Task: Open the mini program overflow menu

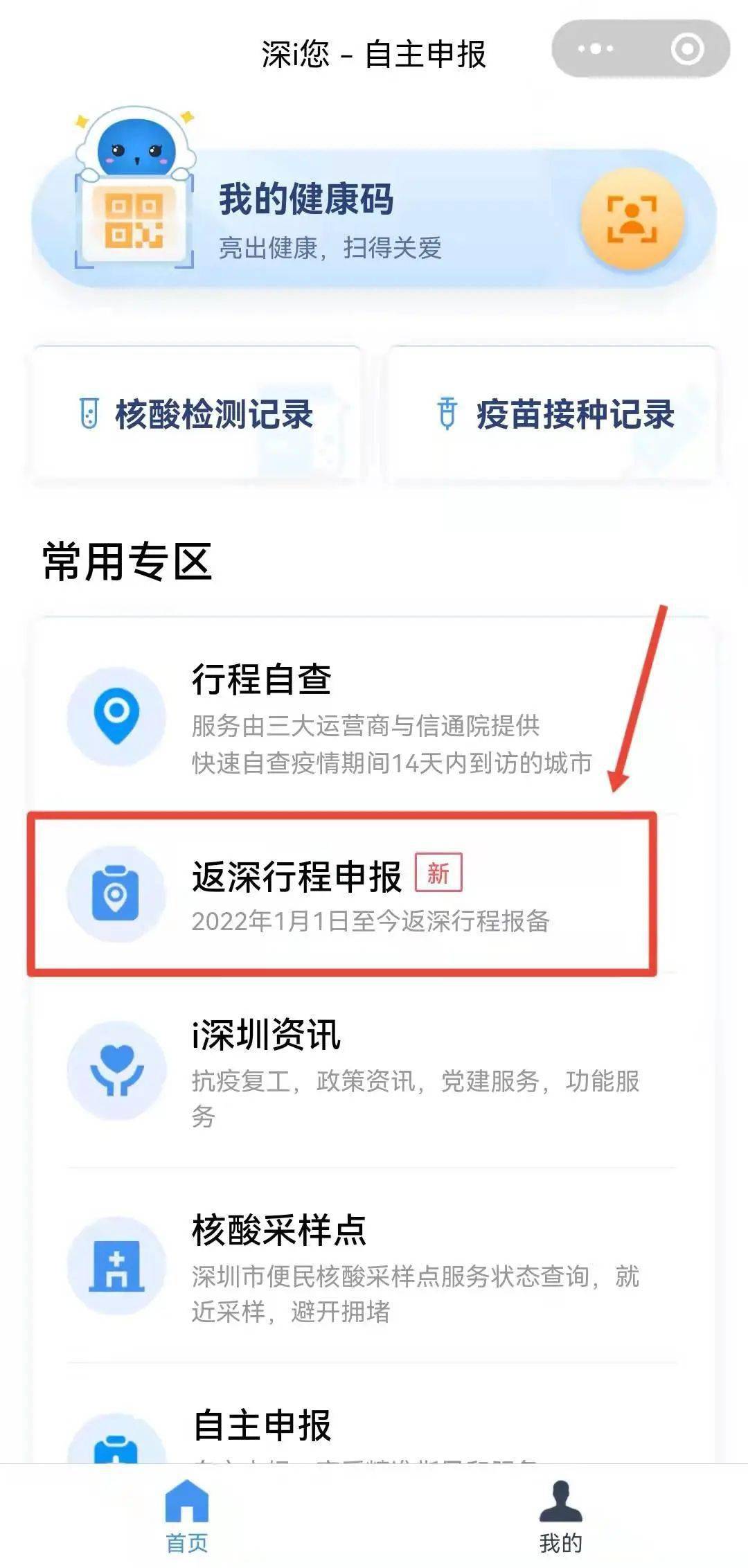Action: coord(596,49)
